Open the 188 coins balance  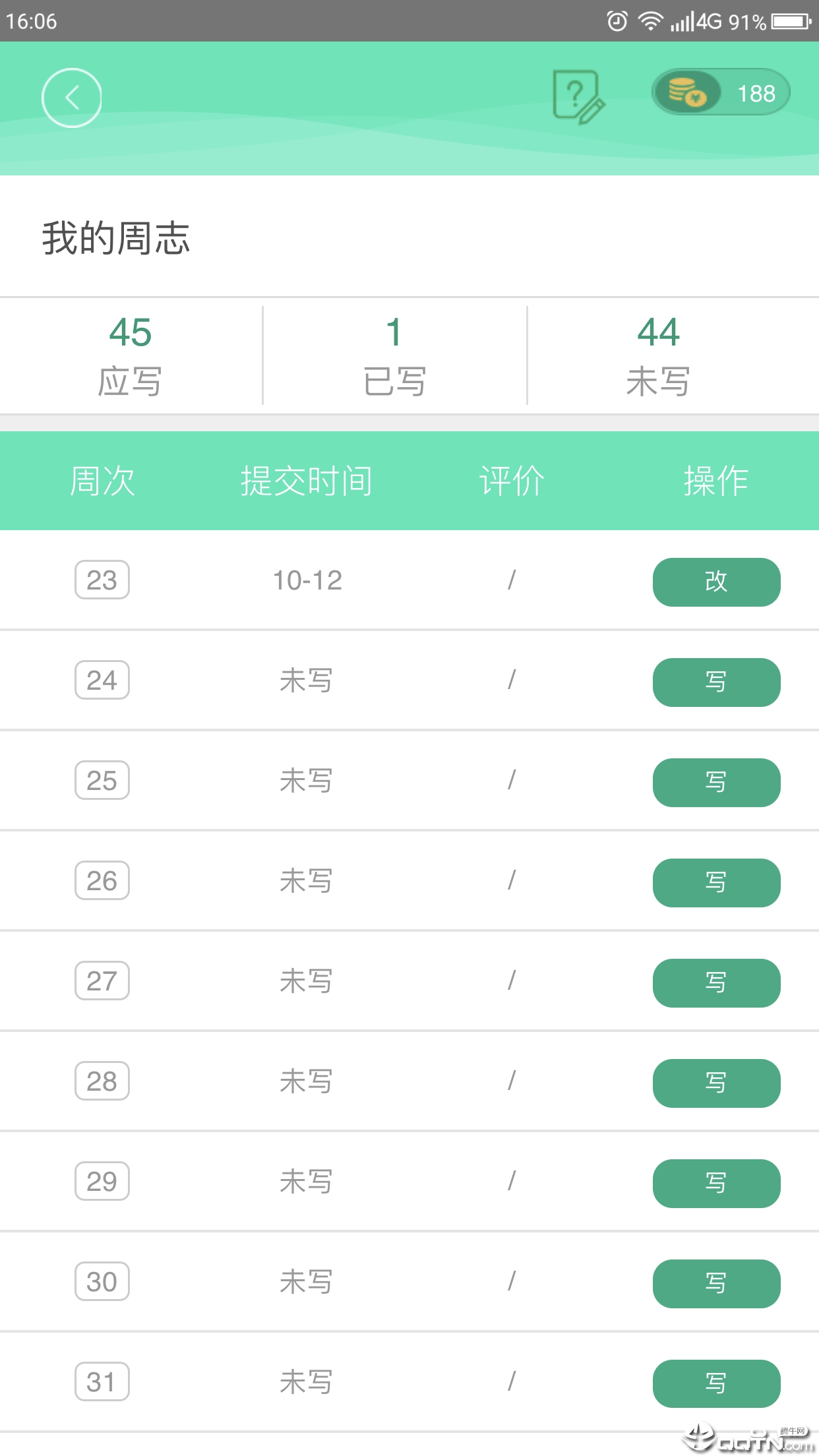721,93
